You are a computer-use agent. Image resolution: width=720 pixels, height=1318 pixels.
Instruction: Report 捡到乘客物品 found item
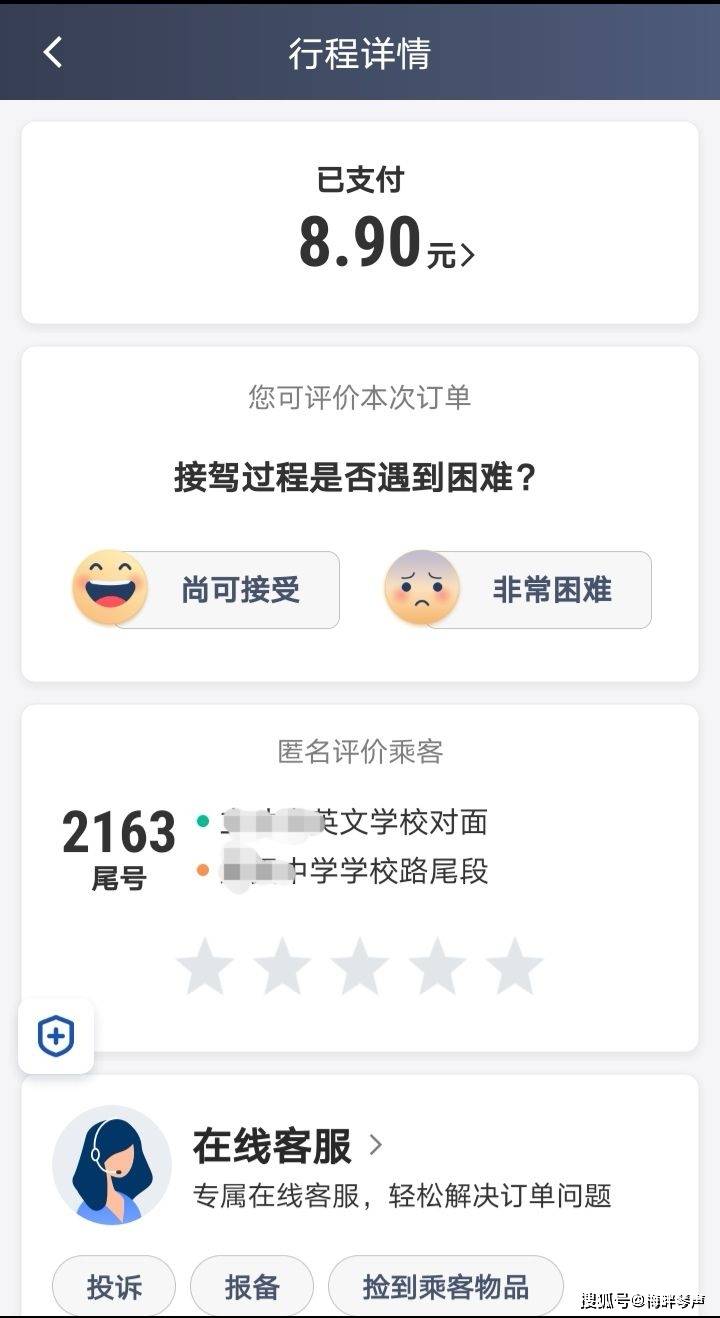(446, 1287)
